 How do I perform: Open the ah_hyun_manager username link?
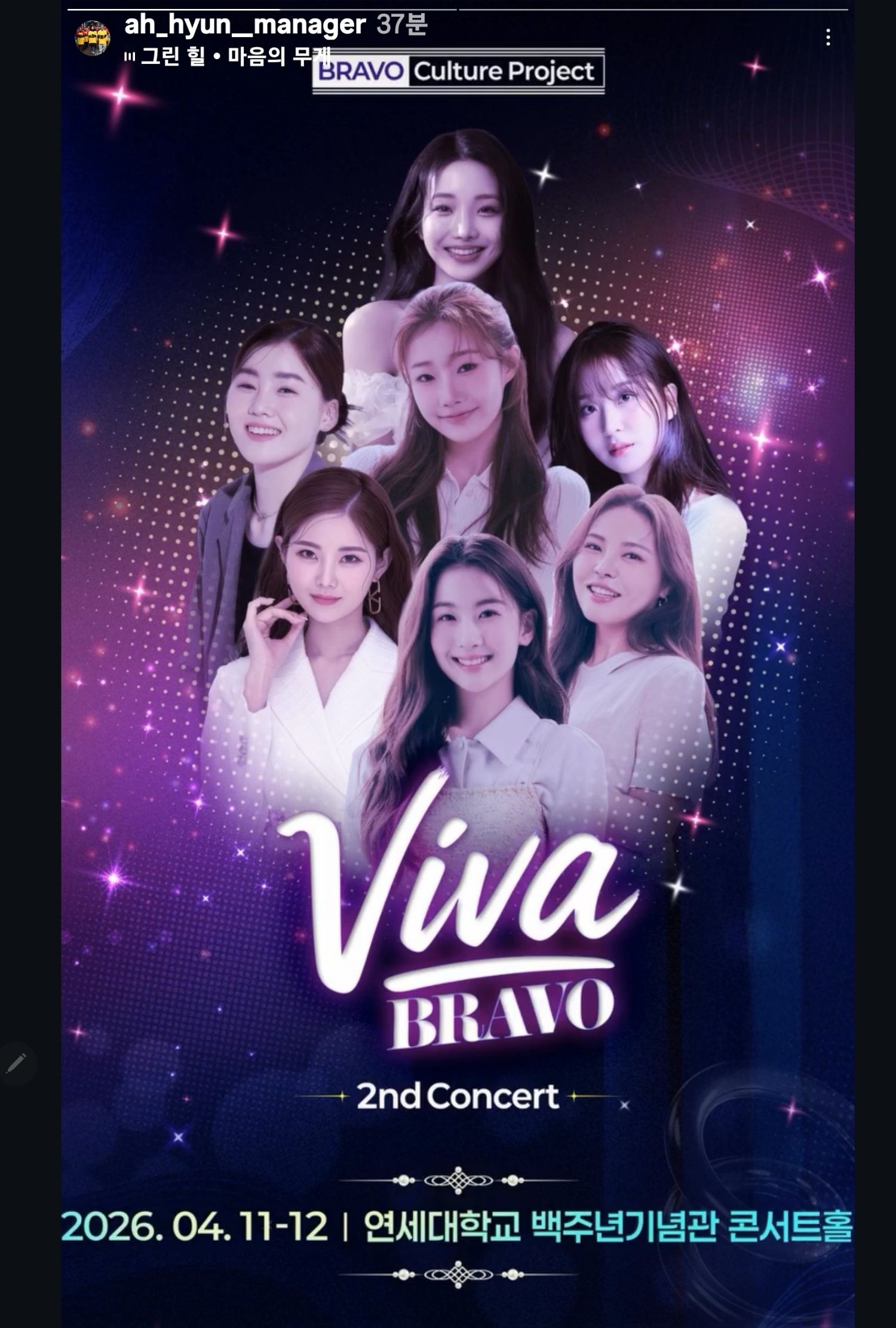[x=245, y=24]
